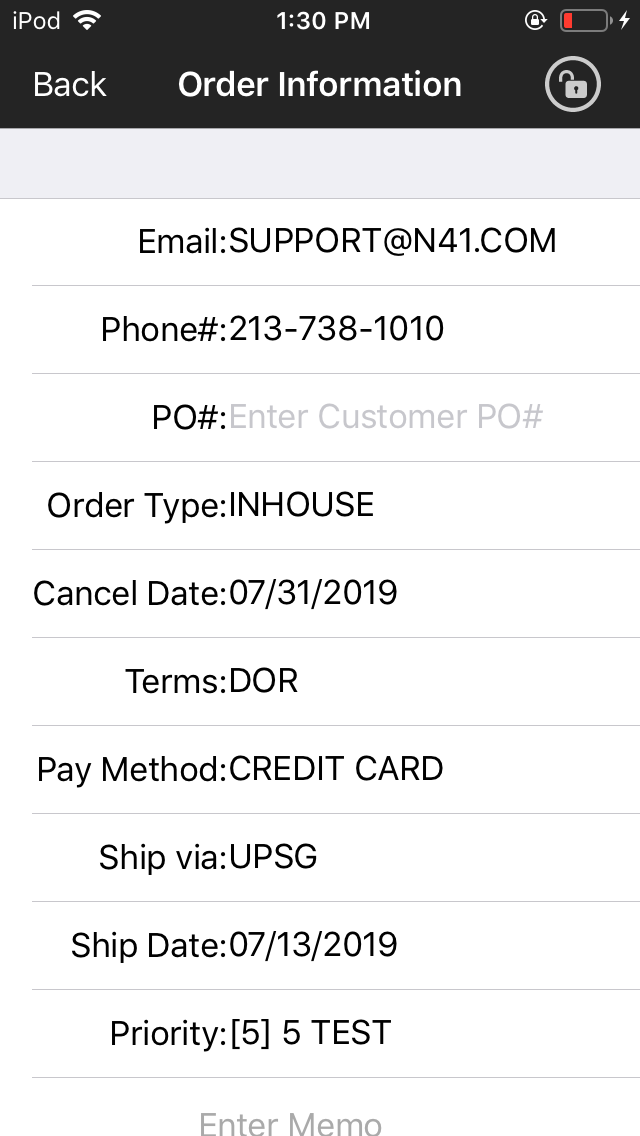640x1136 pixels.
Task: Change the Priority [5] 5 TEST
Action: tap(310, 1033)
